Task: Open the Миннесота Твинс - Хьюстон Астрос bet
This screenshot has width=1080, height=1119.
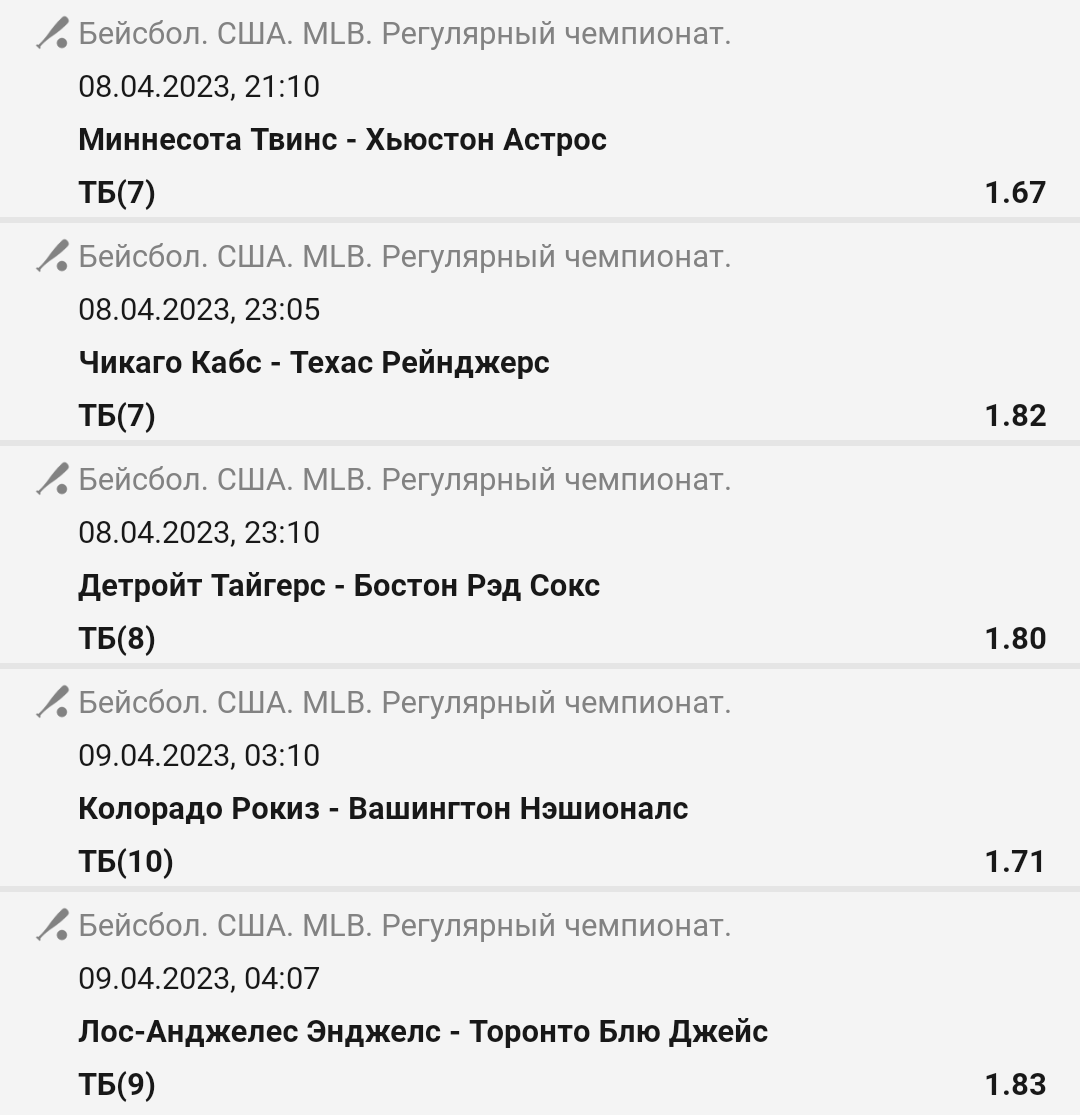Action: [x=342, y=140]
